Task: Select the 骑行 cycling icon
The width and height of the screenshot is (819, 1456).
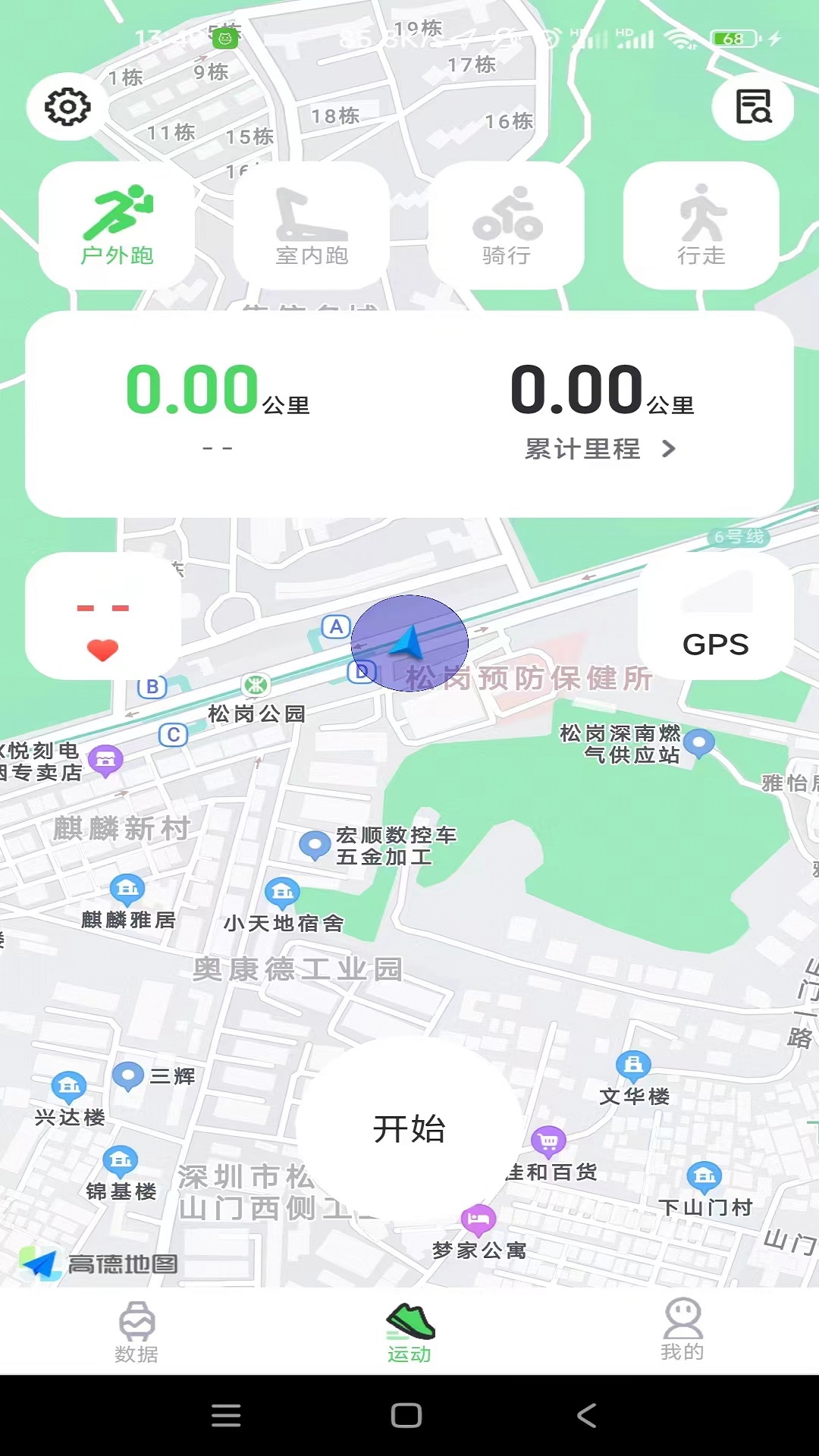Action: pos(507,220)
